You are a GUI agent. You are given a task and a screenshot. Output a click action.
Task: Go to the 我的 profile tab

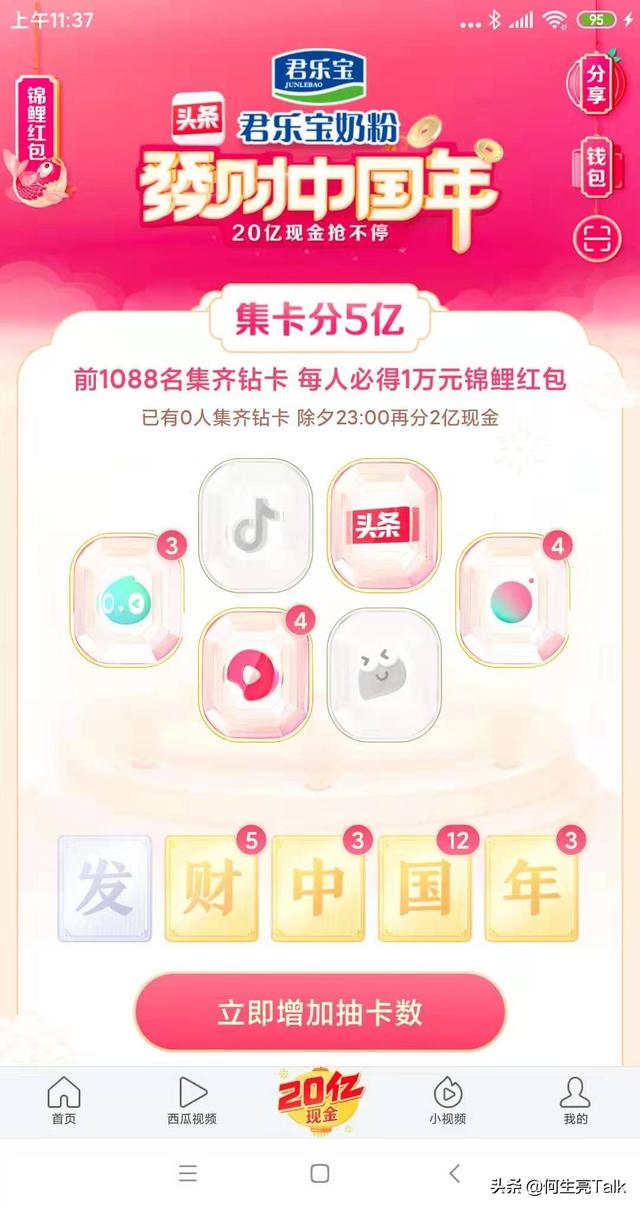coord(575,1101)
